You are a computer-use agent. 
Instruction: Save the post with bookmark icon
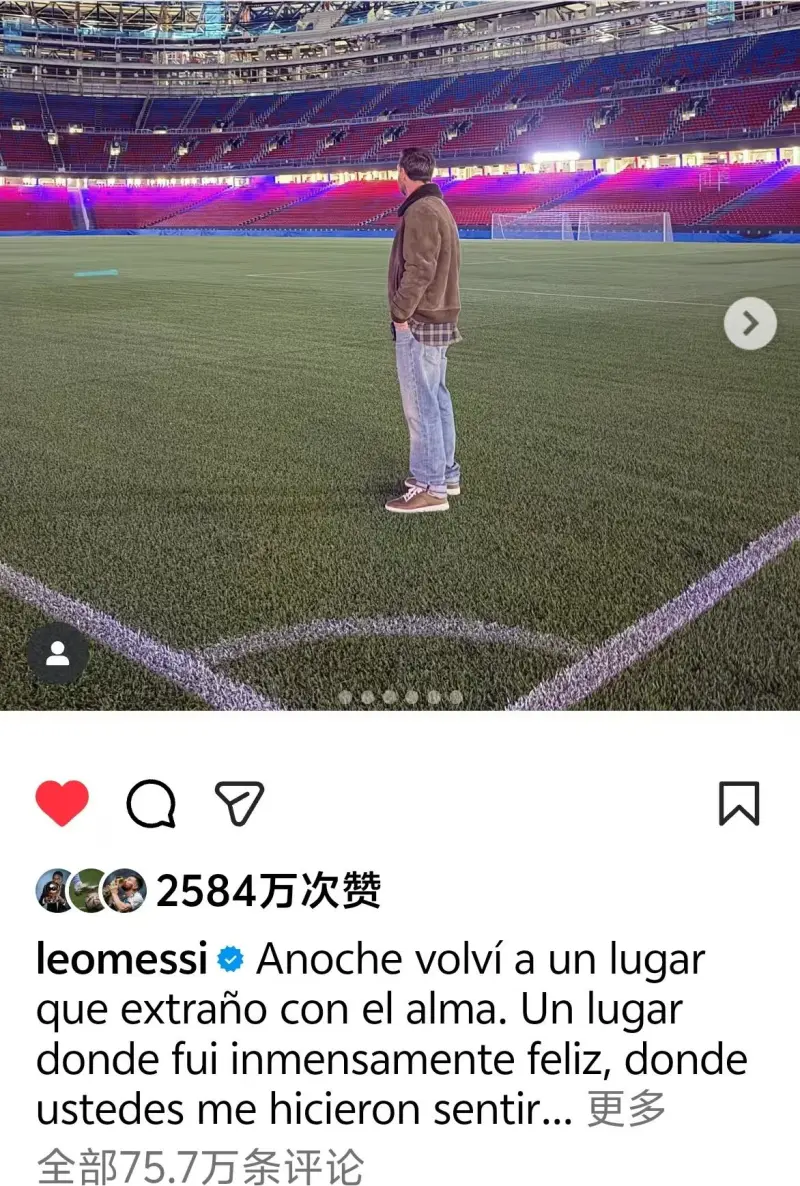point(739,803)
